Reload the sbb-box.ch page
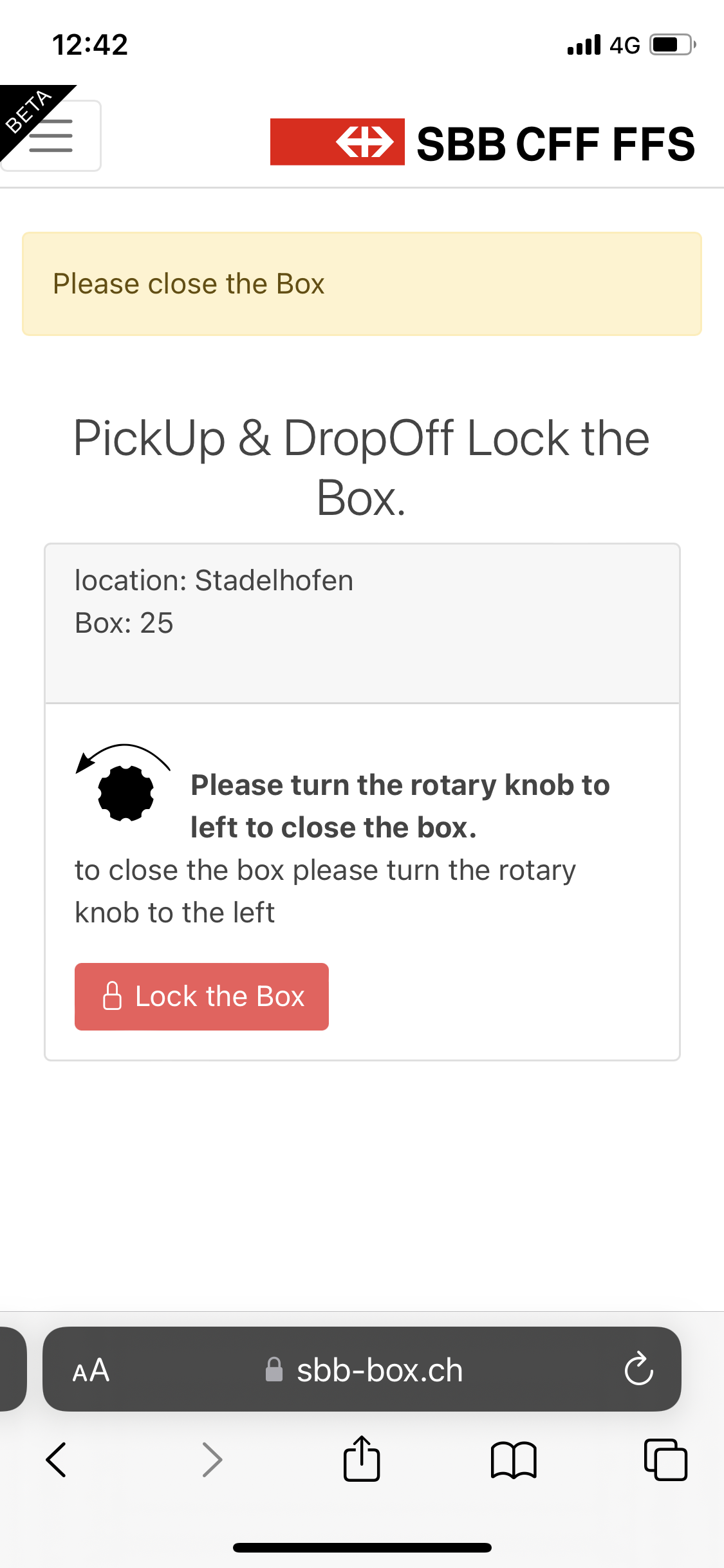 (x=638, y=1369)
